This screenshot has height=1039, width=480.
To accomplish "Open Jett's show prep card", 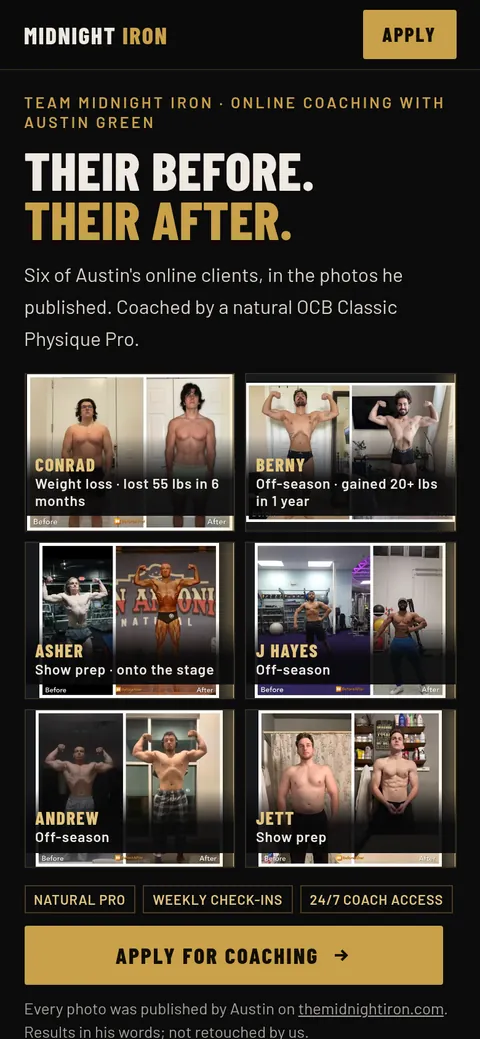I will pyautogui.click(x=350, y=788).
